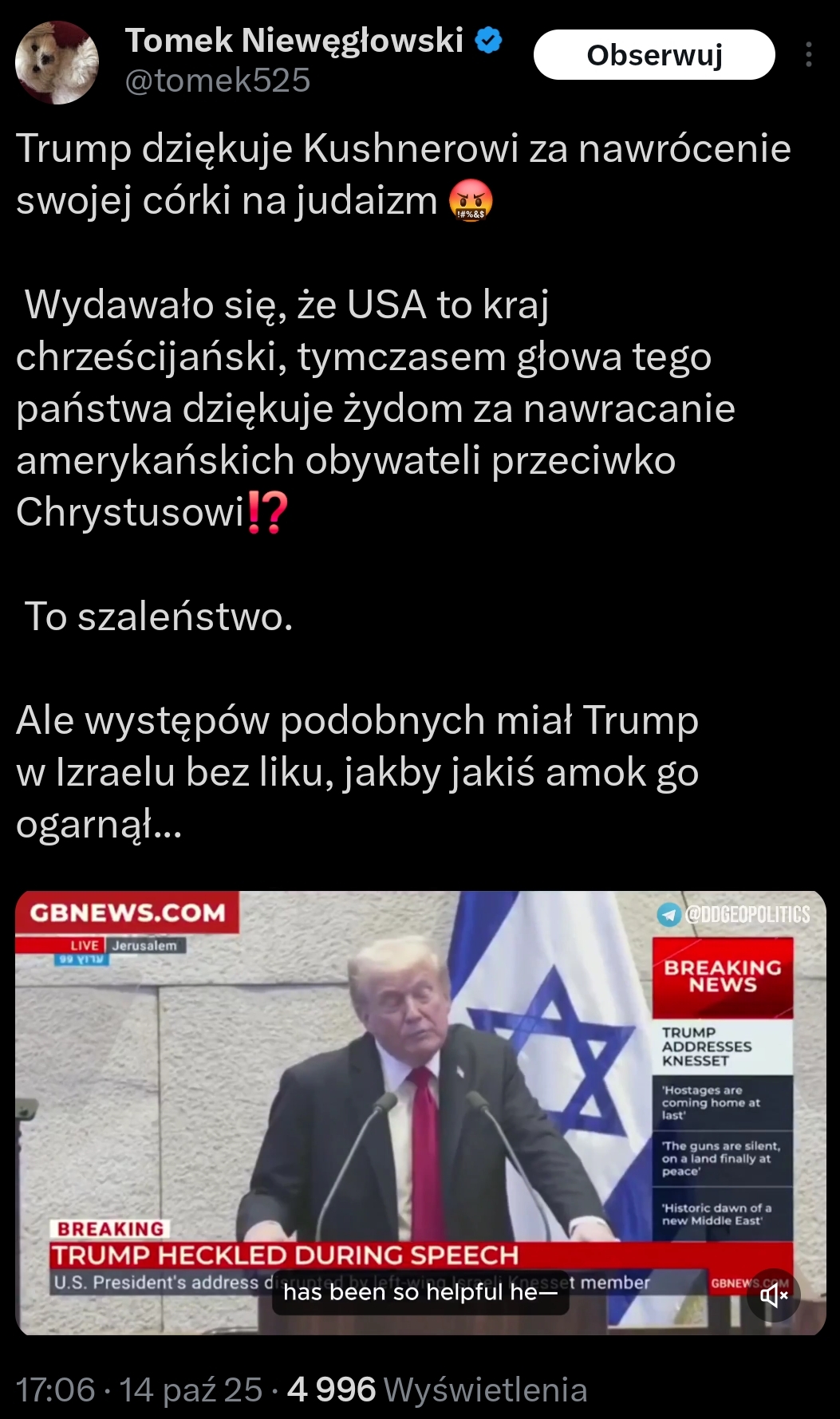
Task: Open the post overflow menu
Action: pos(808,55)
